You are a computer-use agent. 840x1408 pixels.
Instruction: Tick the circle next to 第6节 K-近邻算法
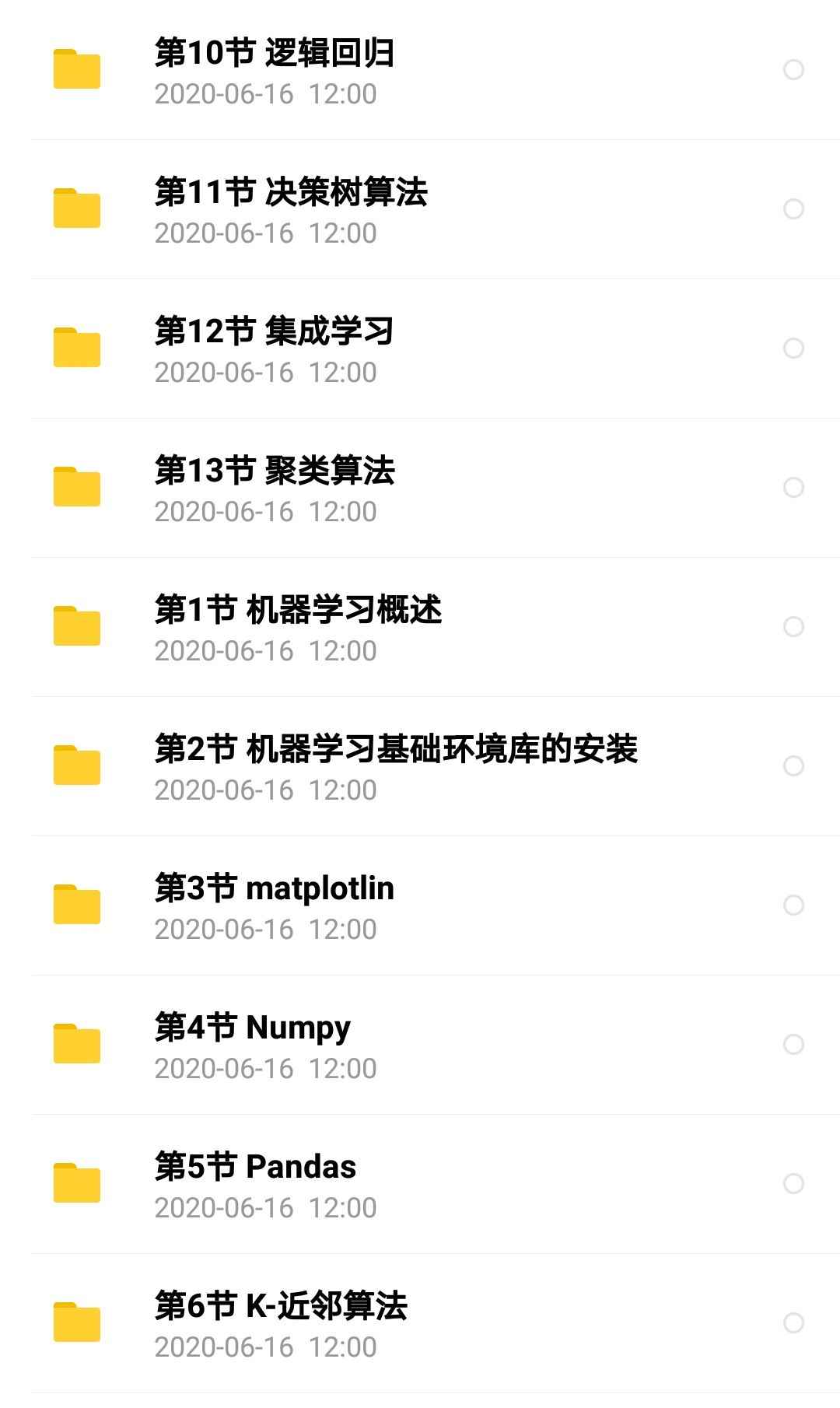(x=793, y=1323)
